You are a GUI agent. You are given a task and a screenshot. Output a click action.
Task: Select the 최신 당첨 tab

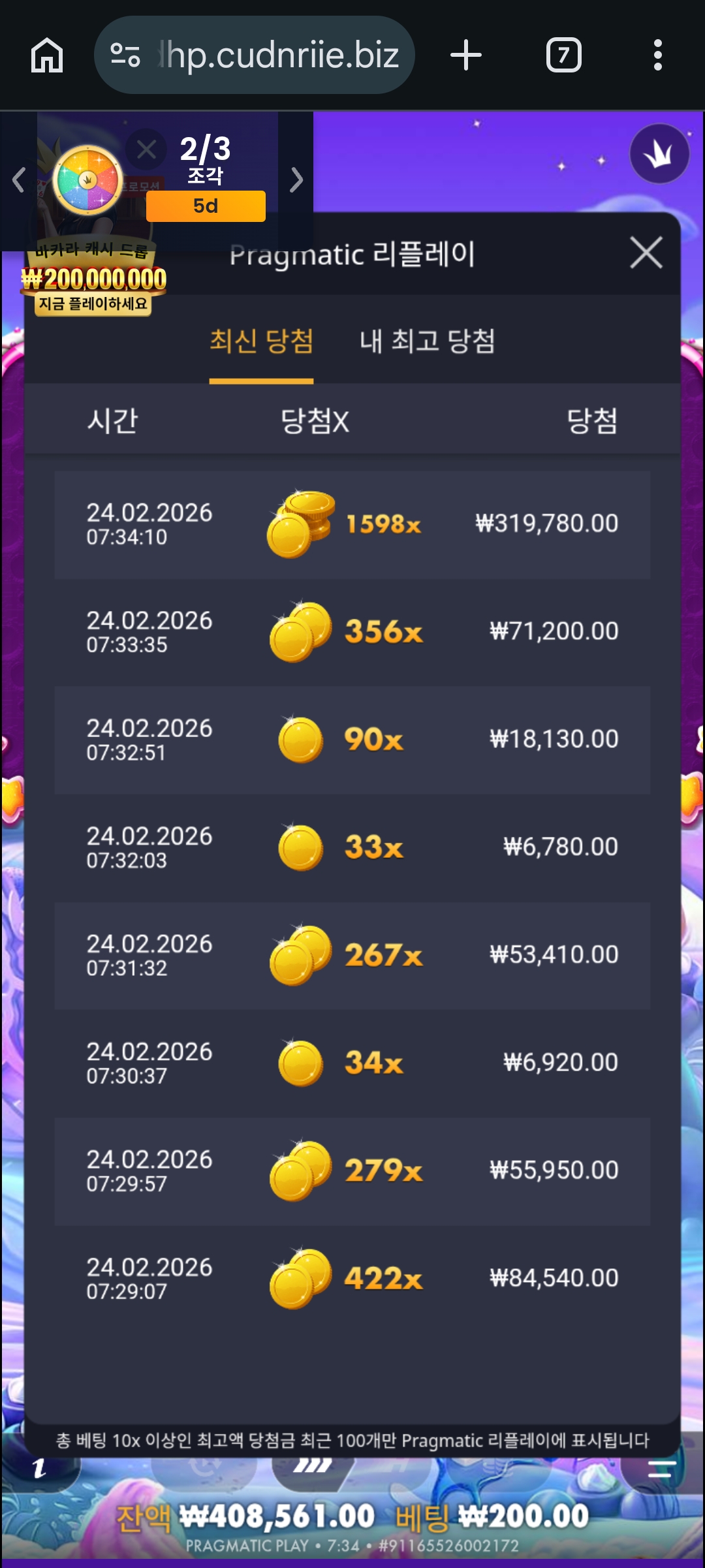pyautogui.click(x=261, y=341)
